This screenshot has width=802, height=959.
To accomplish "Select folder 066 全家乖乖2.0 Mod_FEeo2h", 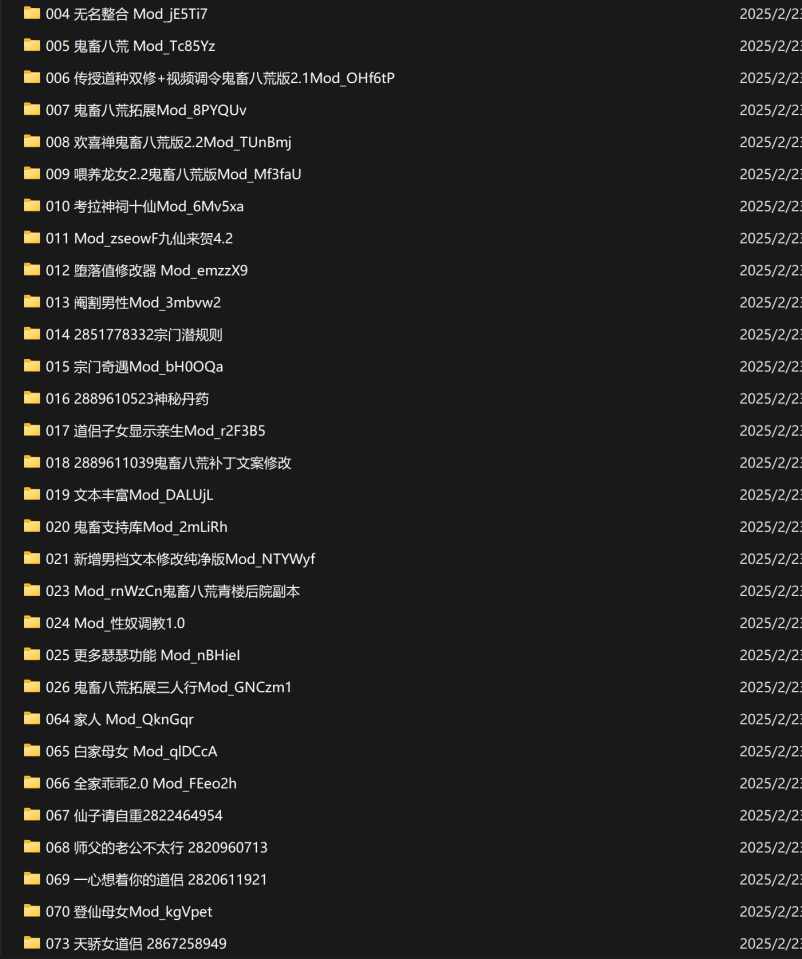I will pos(141,783).
